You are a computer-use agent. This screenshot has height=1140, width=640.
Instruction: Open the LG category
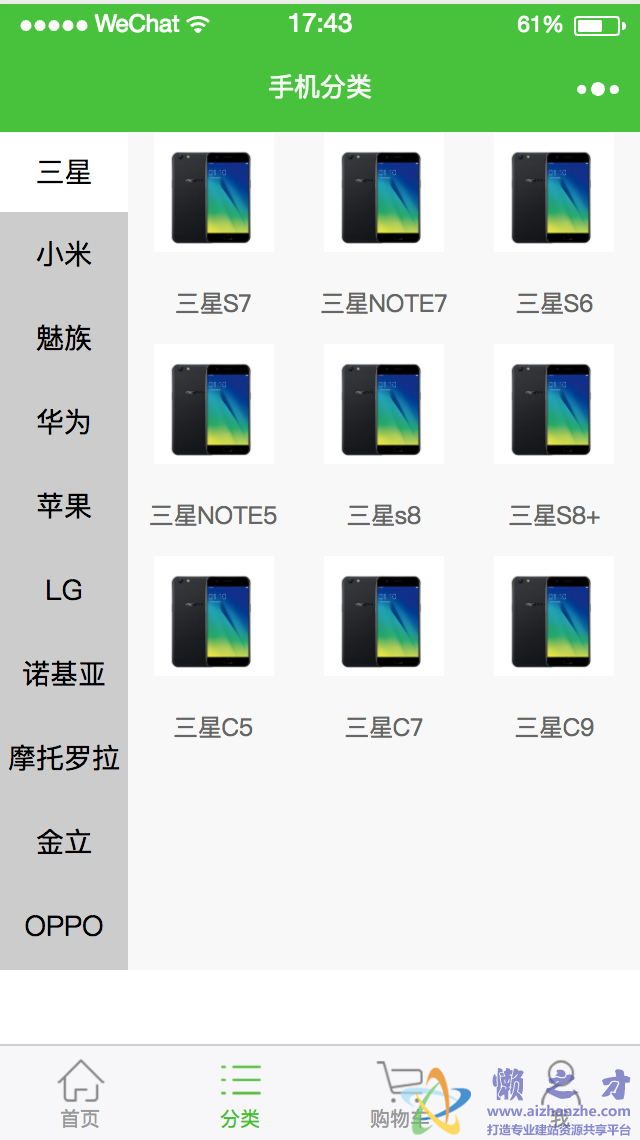coord(64,591)
